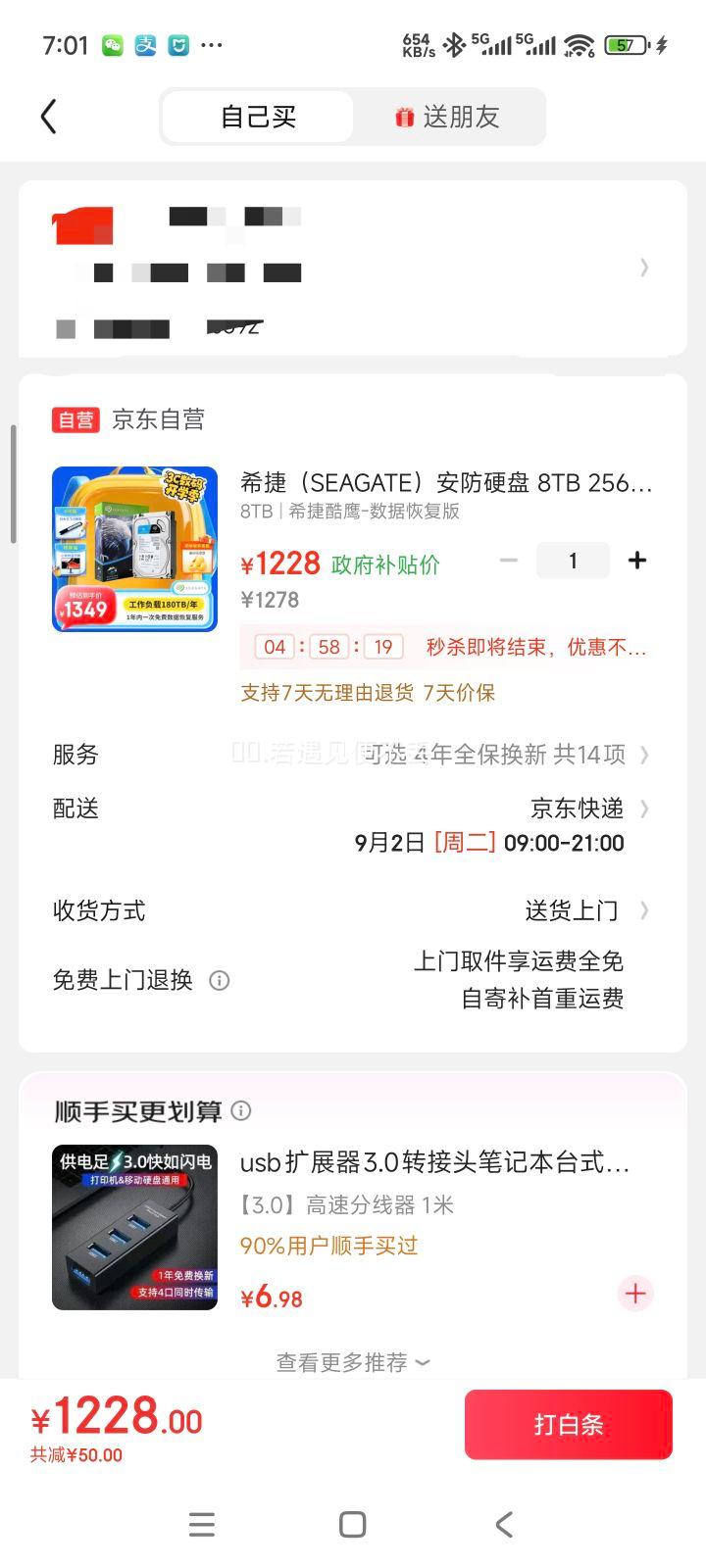Tap the quantity field showing 1
Image resolution: width=706 pixels, height=1568 pixels.
coord(573,560)
